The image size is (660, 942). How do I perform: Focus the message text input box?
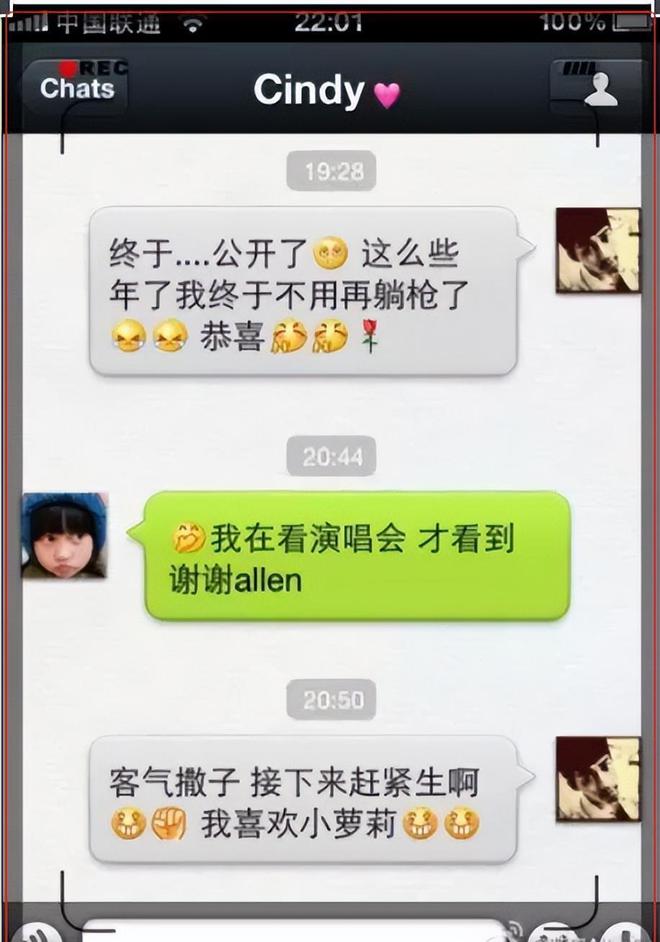[290, 931]
